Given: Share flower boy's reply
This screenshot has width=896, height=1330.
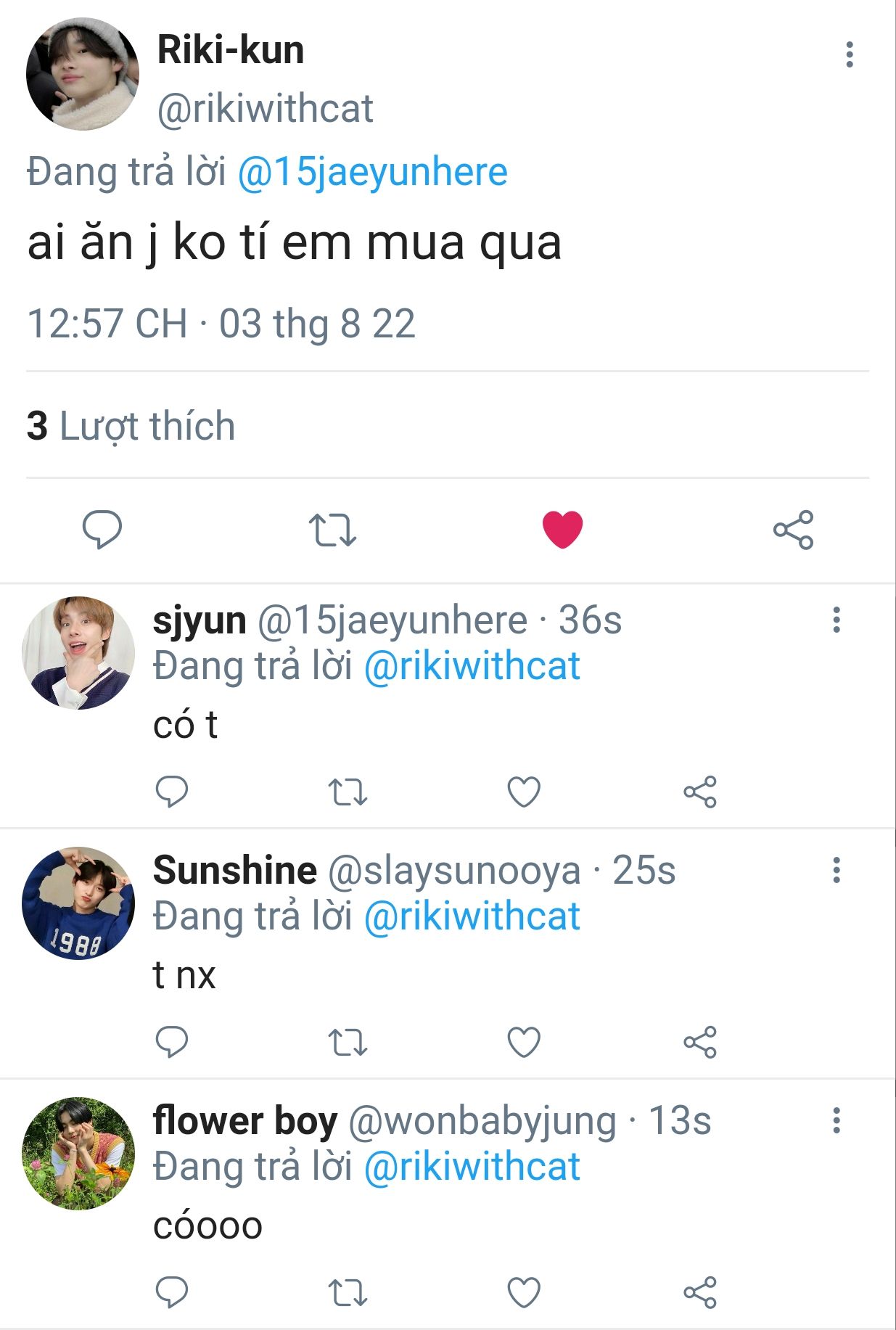Looking at the screenshot, I should (700, 1292).
